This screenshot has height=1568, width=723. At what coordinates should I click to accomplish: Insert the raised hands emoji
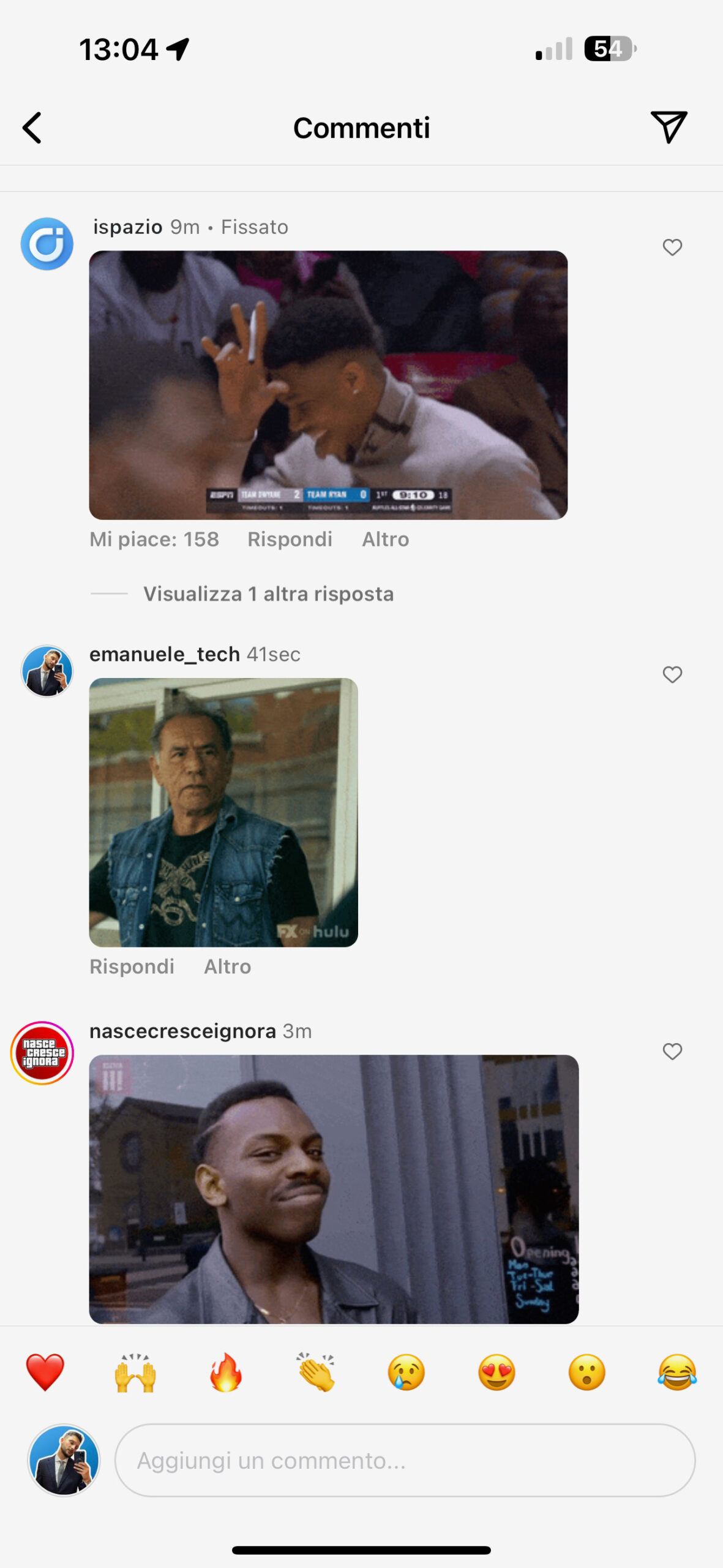coord(135,1372)
